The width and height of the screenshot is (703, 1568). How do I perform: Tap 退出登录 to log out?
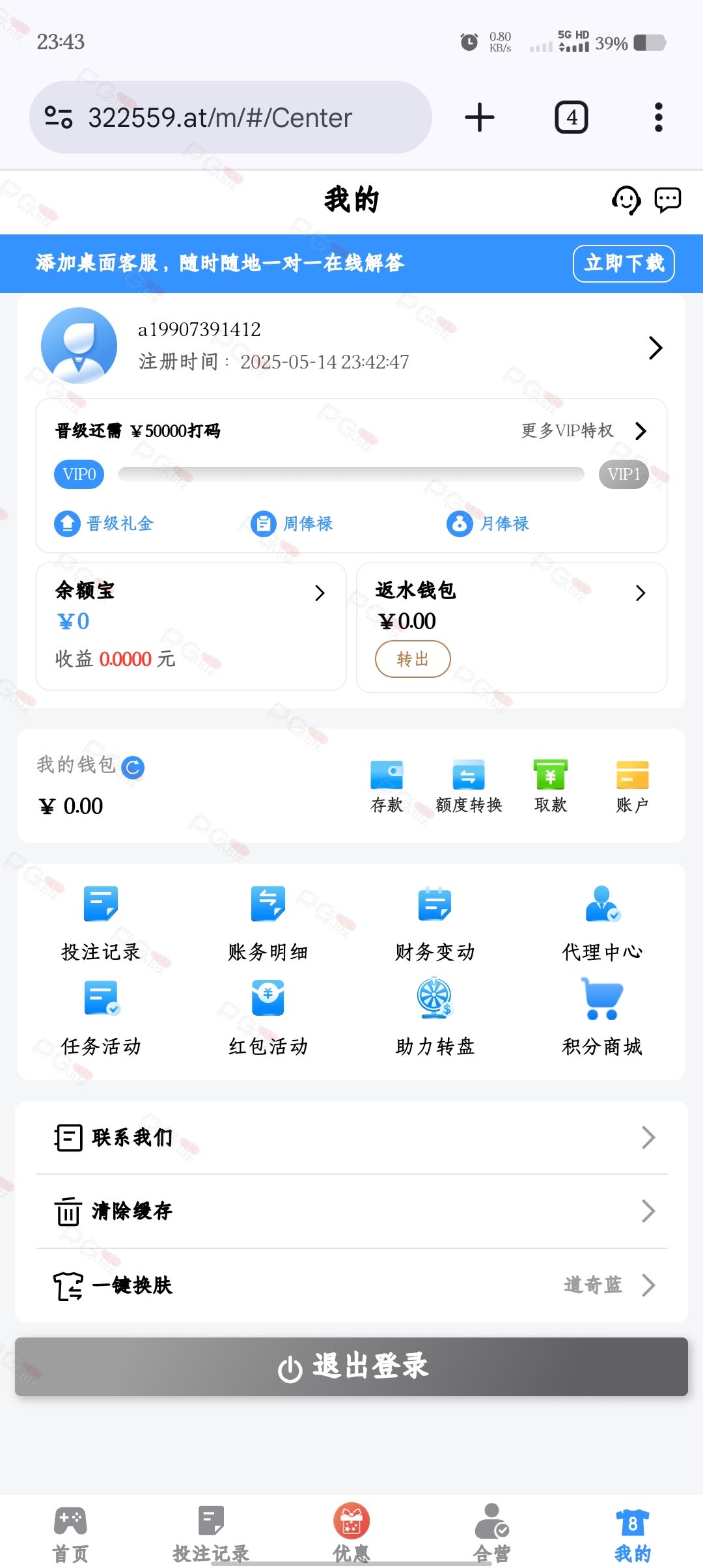coord(351,1366)
